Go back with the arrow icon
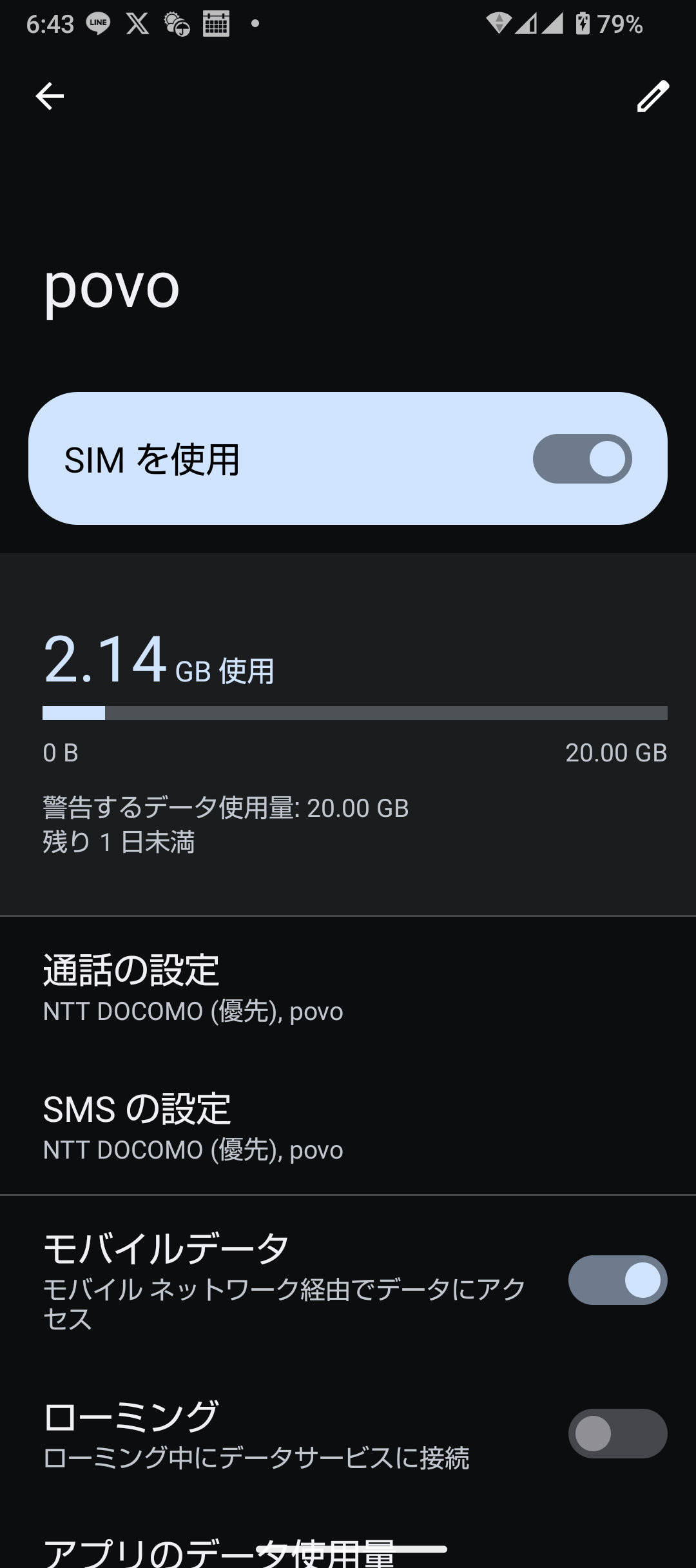Screen dimensions: 696x1568 [x=50, y=97]
